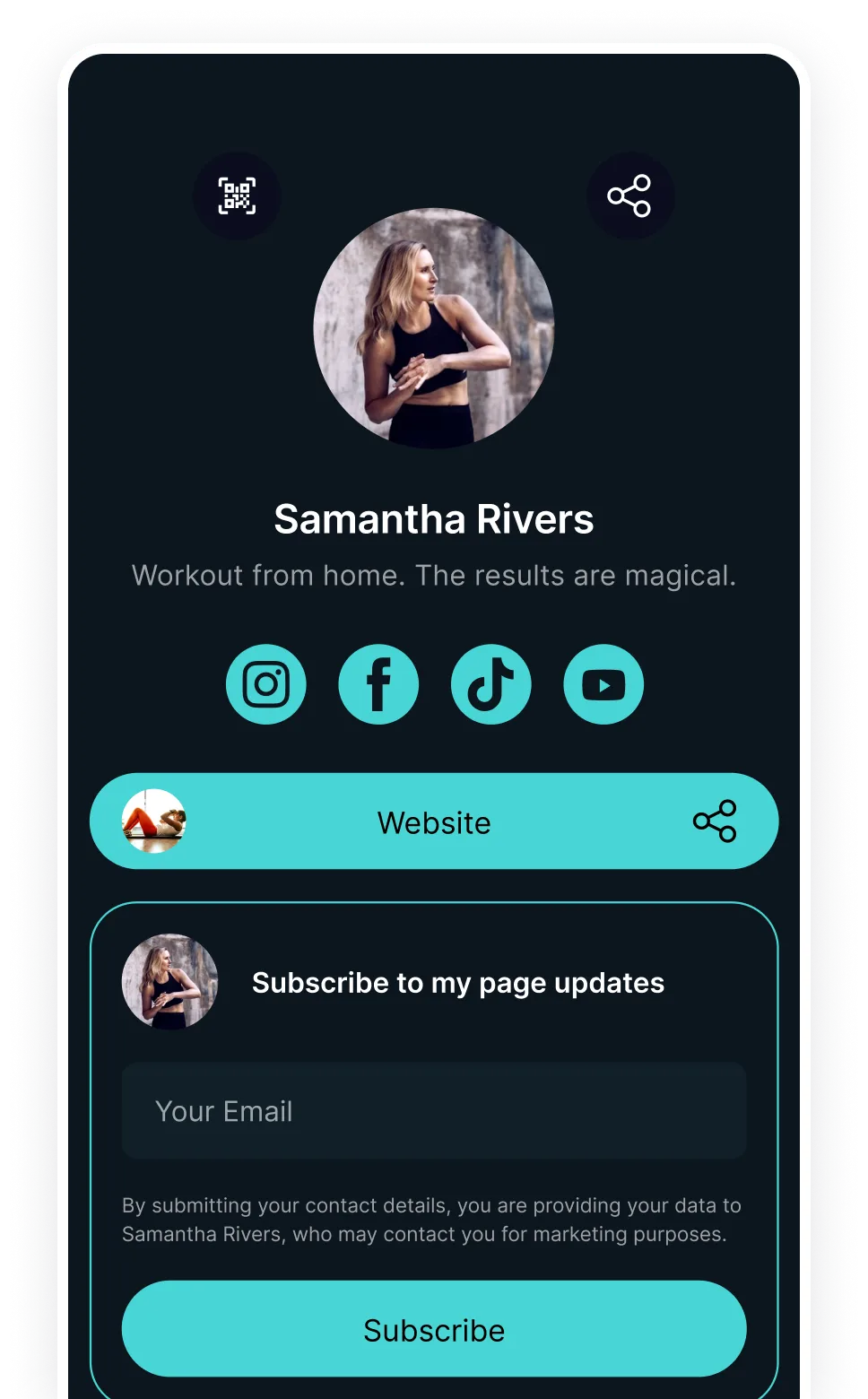
Task: Open the Website link button
Action: coord(434,821)
